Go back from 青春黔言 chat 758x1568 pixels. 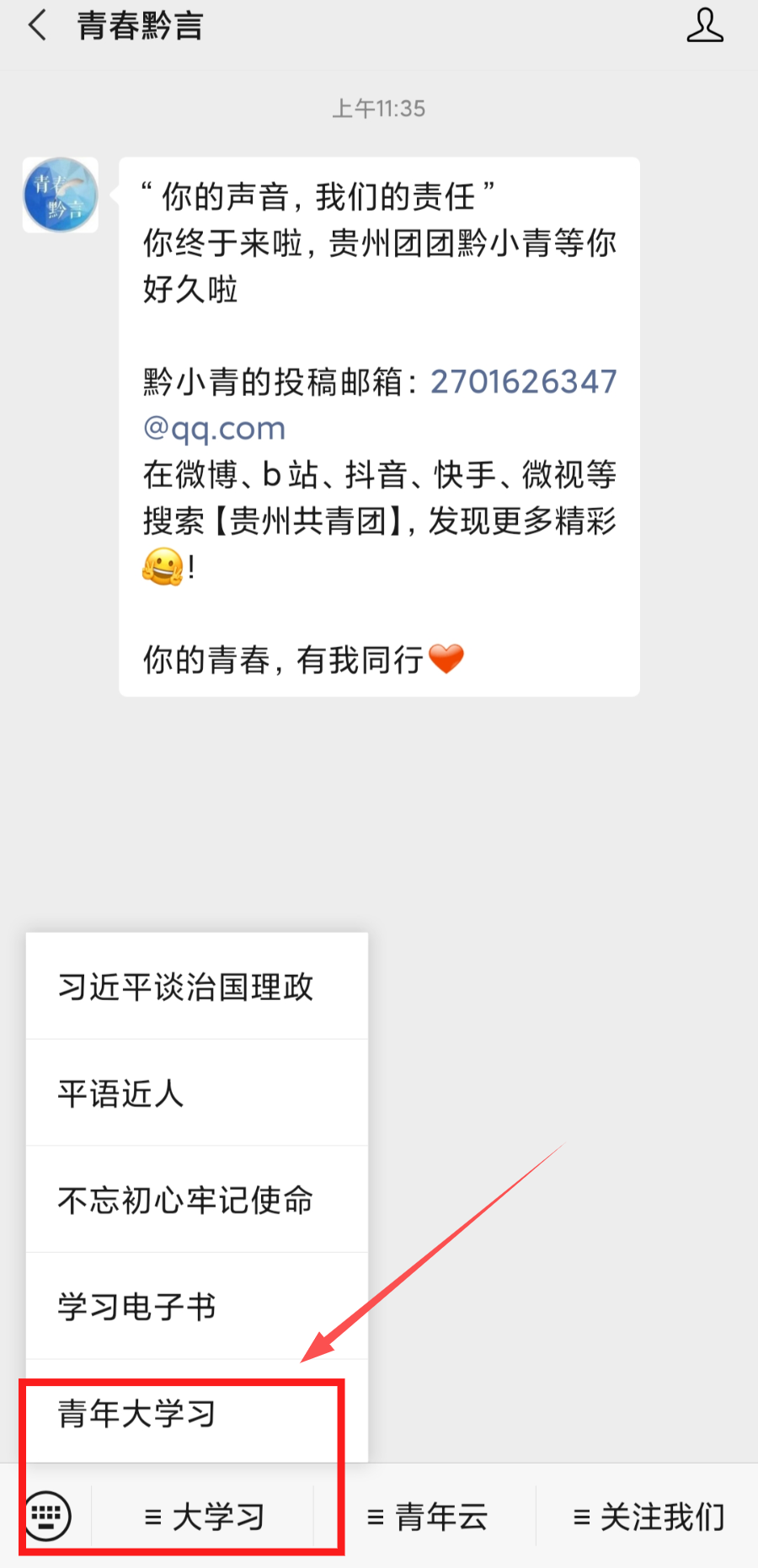coord(38,26)
